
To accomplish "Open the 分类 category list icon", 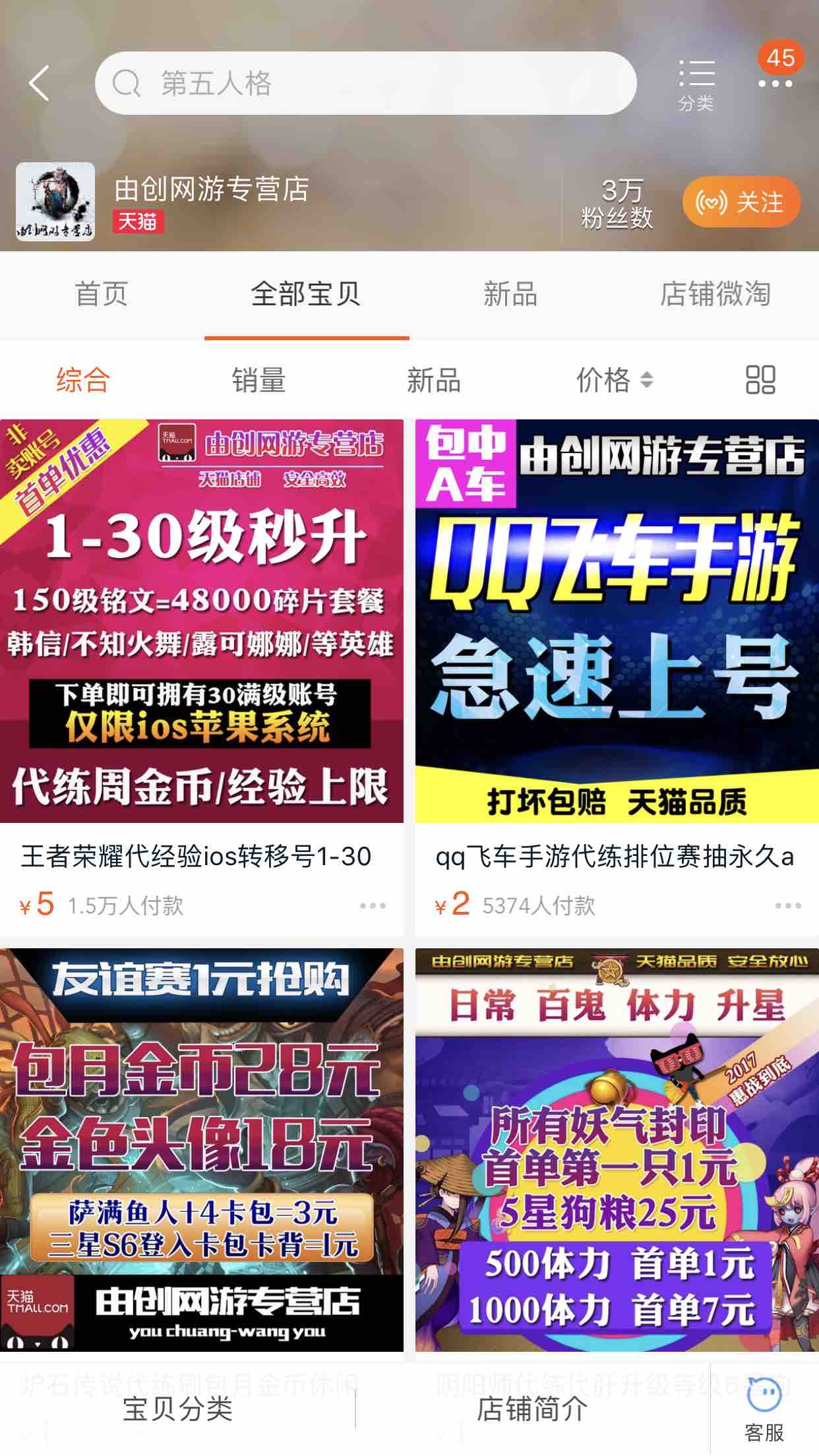I will tap(696, 84).
